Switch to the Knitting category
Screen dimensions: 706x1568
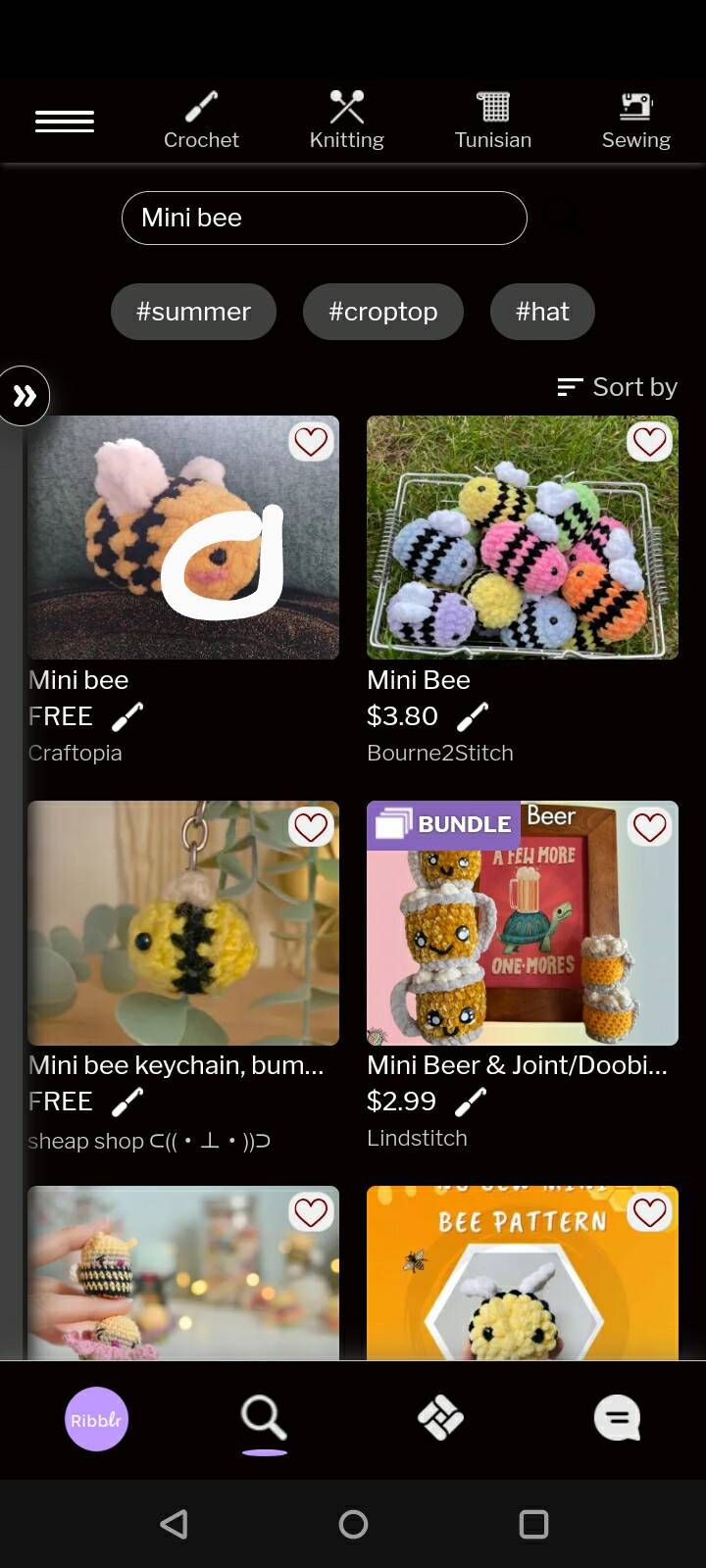click(346, 120)
